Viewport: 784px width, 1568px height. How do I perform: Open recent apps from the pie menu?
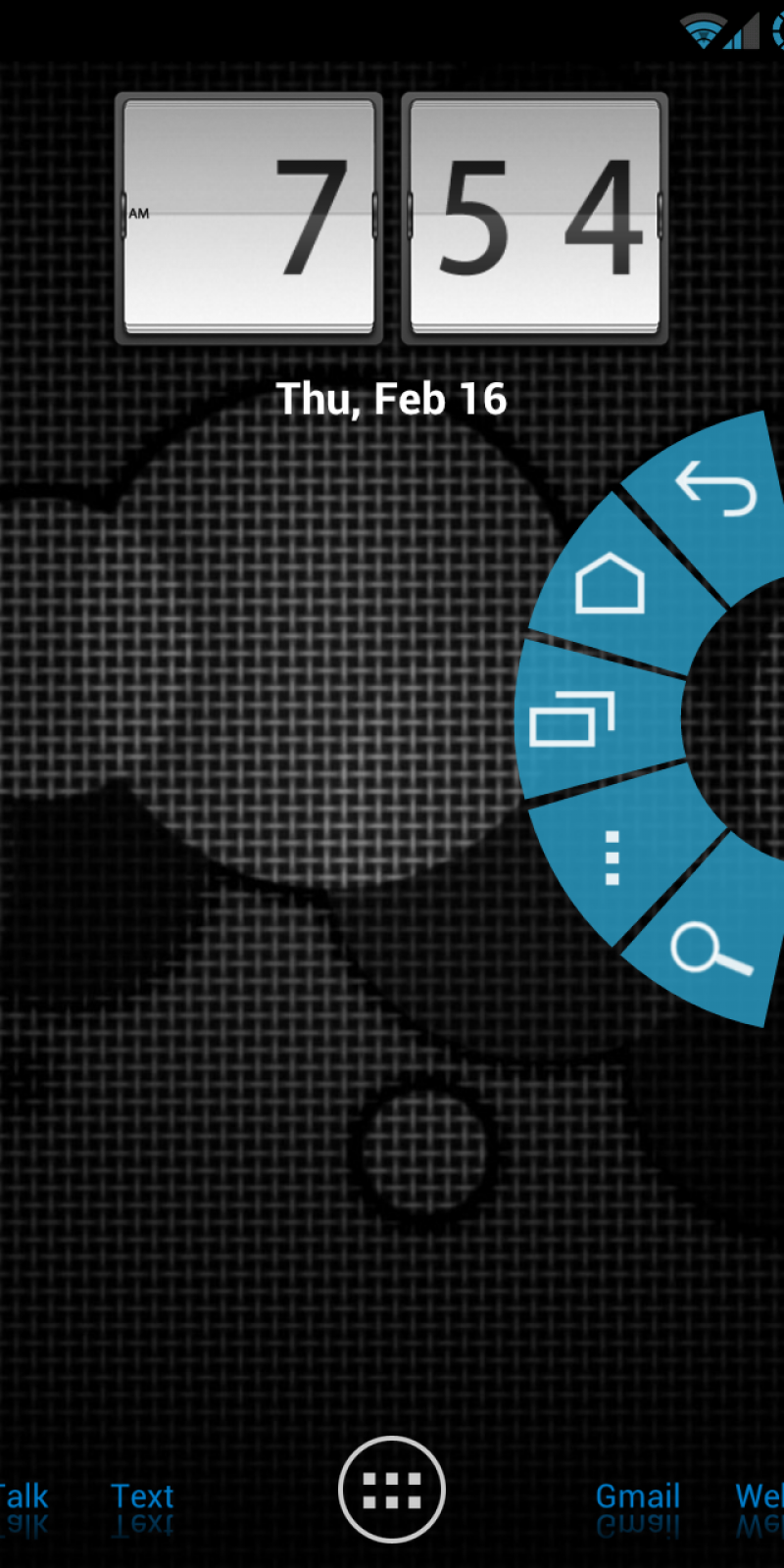tap(571, 719)
